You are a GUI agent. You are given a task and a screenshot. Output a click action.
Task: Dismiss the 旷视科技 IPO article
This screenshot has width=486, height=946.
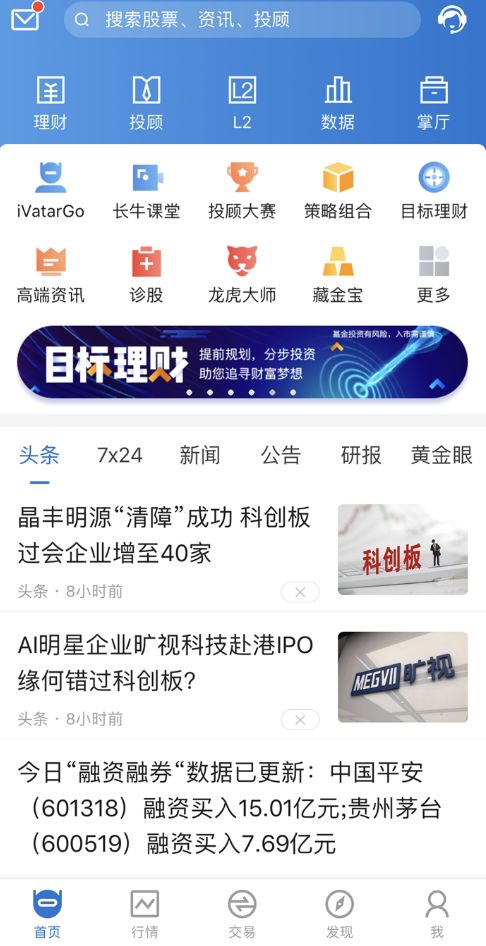pyautogui.click(x=300, y=719)
